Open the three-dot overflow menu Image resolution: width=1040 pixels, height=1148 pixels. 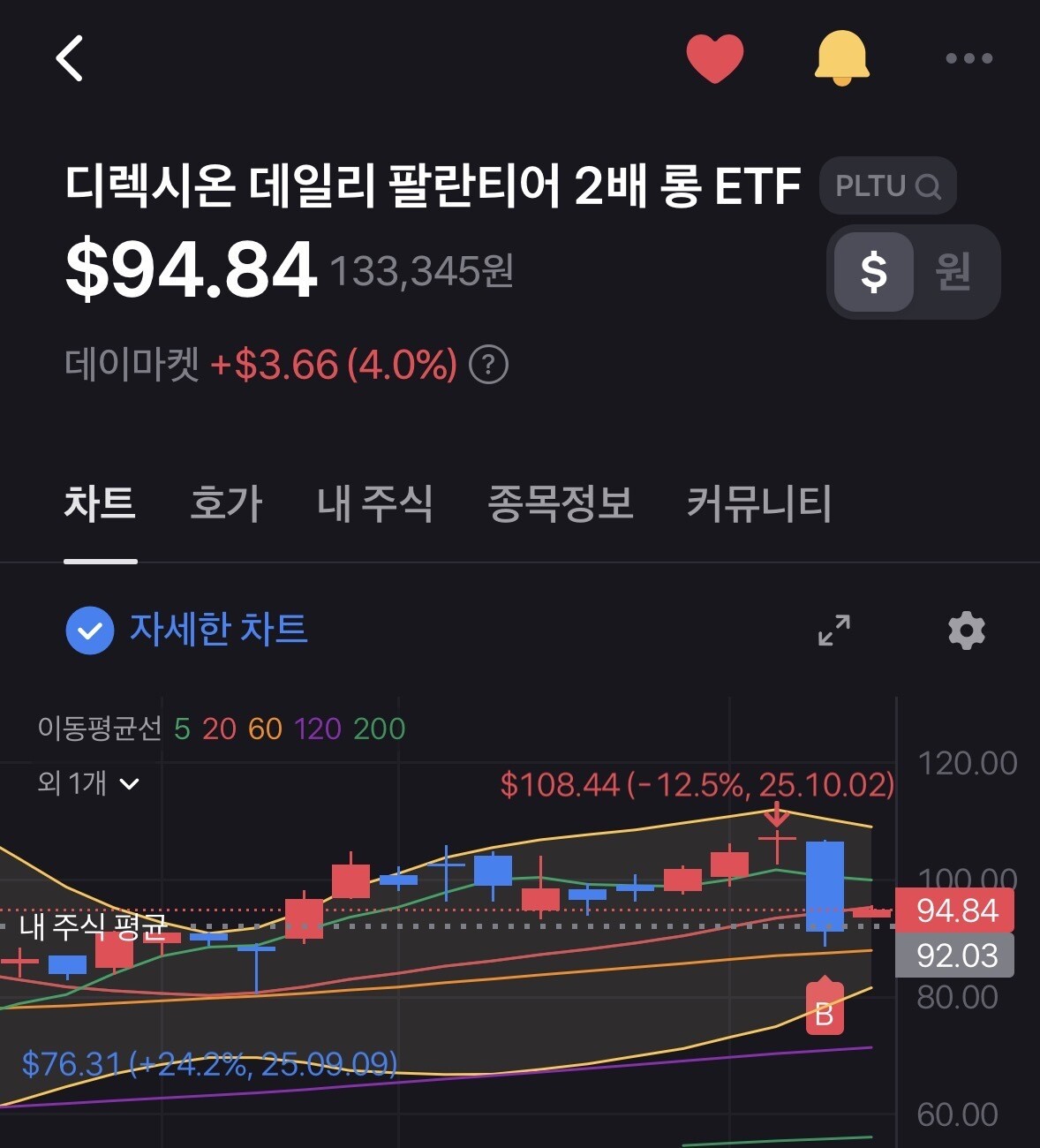[x=968, y=59]
